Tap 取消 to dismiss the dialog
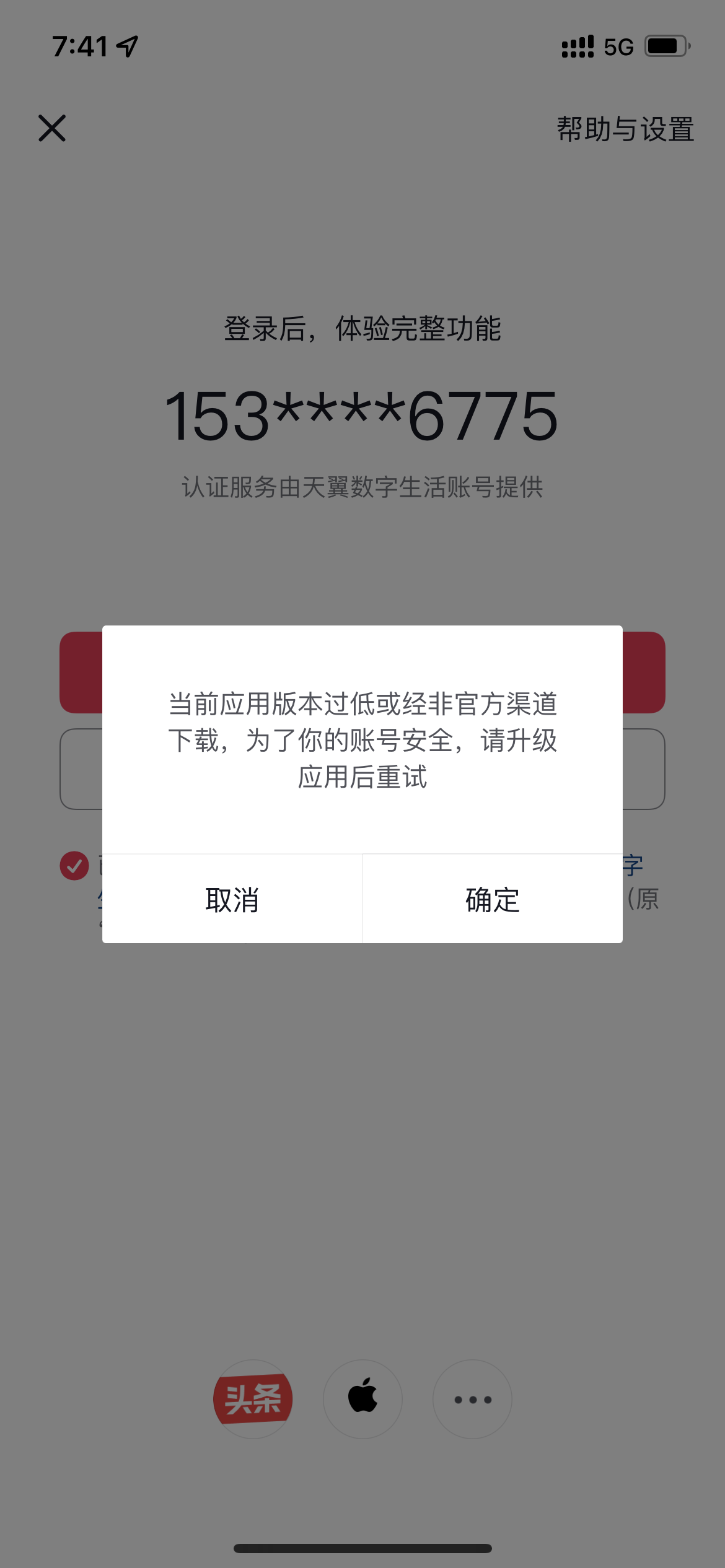This screenshot has height=1568, width=725. 232,900
